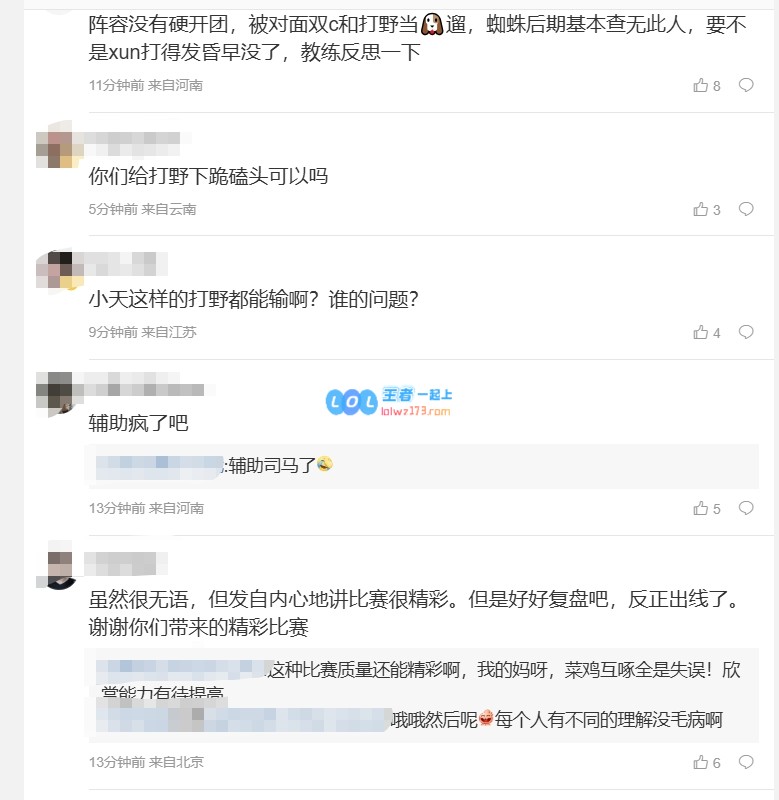Reply to the 谢谢你们带来的精彩比赛 comment
This screenshot has height=800, width=779.
(746, 763)
